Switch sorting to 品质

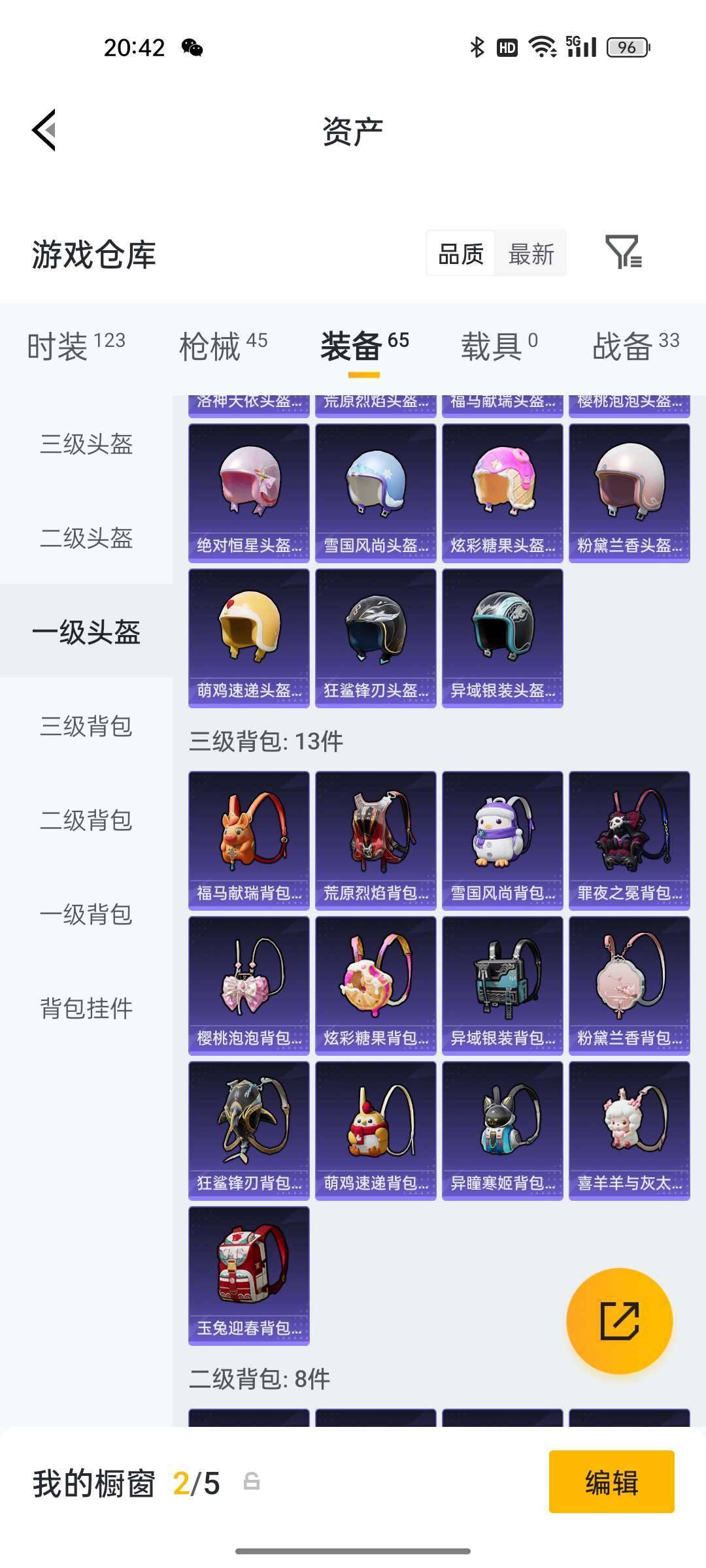(x=460, y=255)
